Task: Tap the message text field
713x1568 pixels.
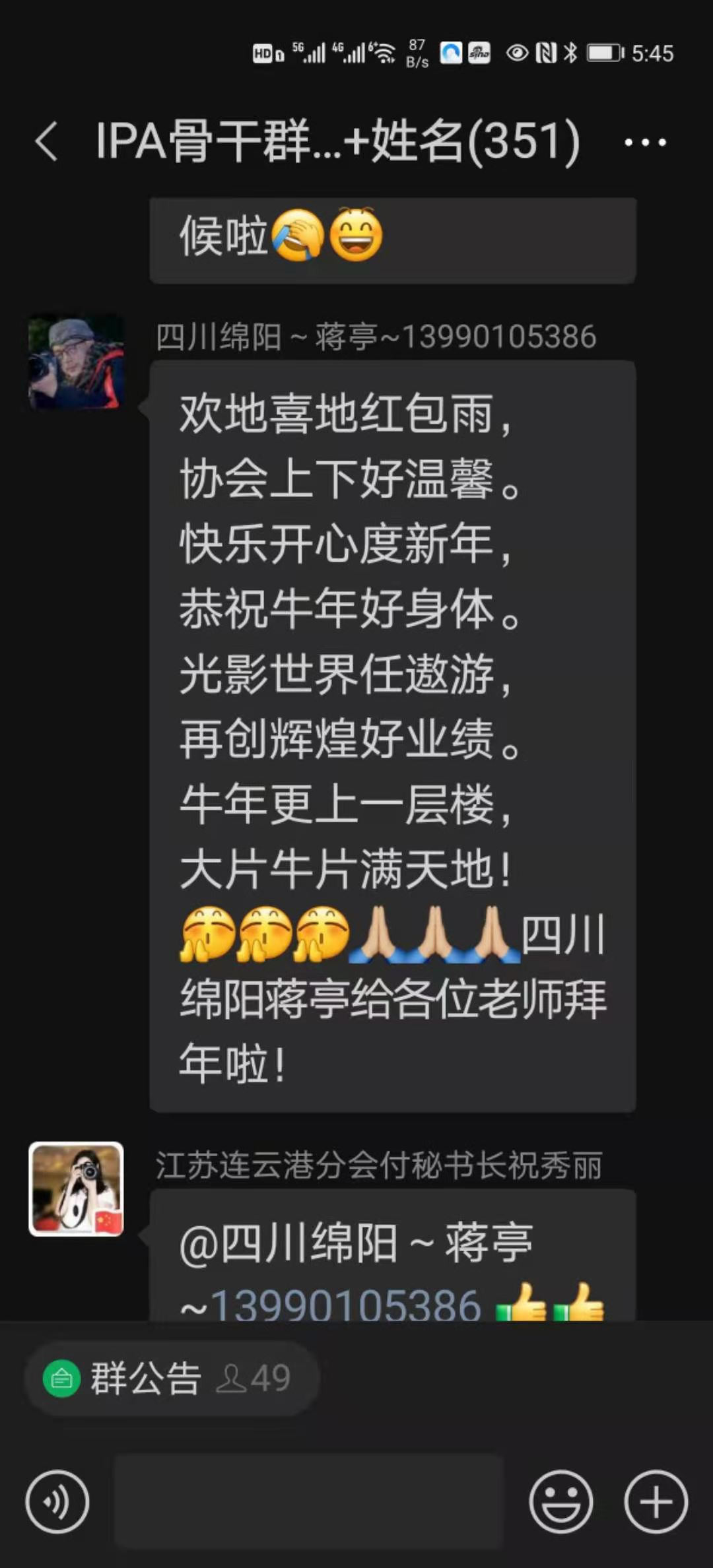Action: point(309,1501)
